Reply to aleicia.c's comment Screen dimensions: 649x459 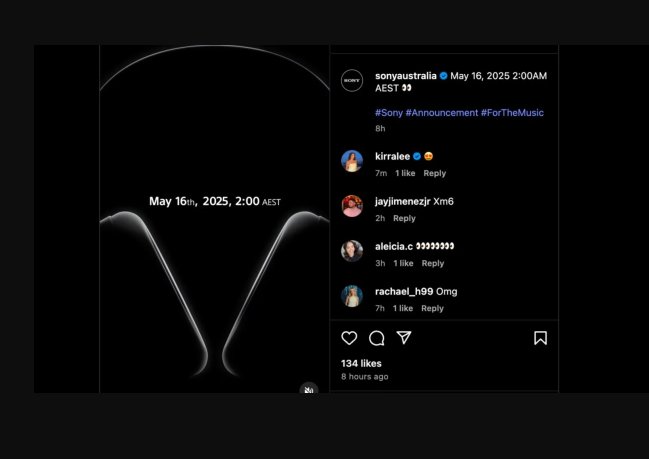click(432, 263)
